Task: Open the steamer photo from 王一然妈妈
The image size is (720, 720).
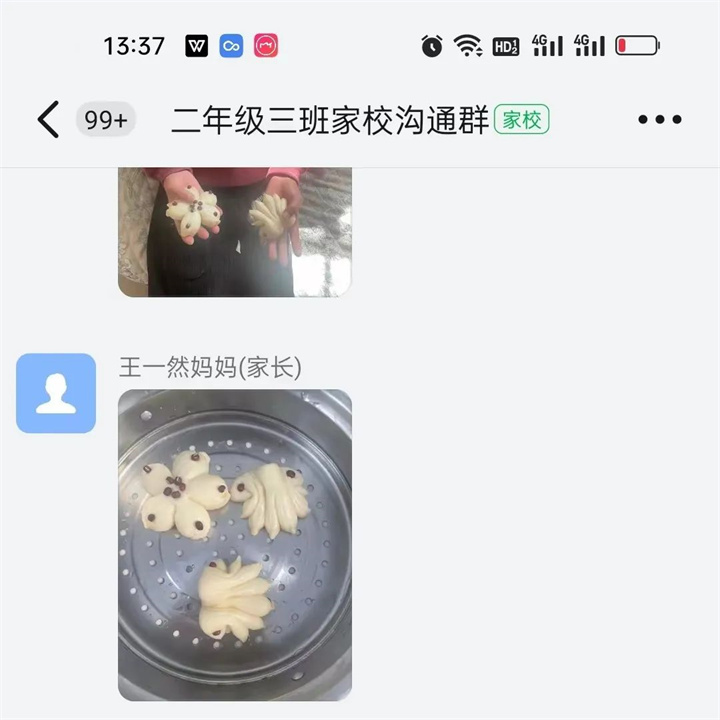Action: click(x=235, y=544)
